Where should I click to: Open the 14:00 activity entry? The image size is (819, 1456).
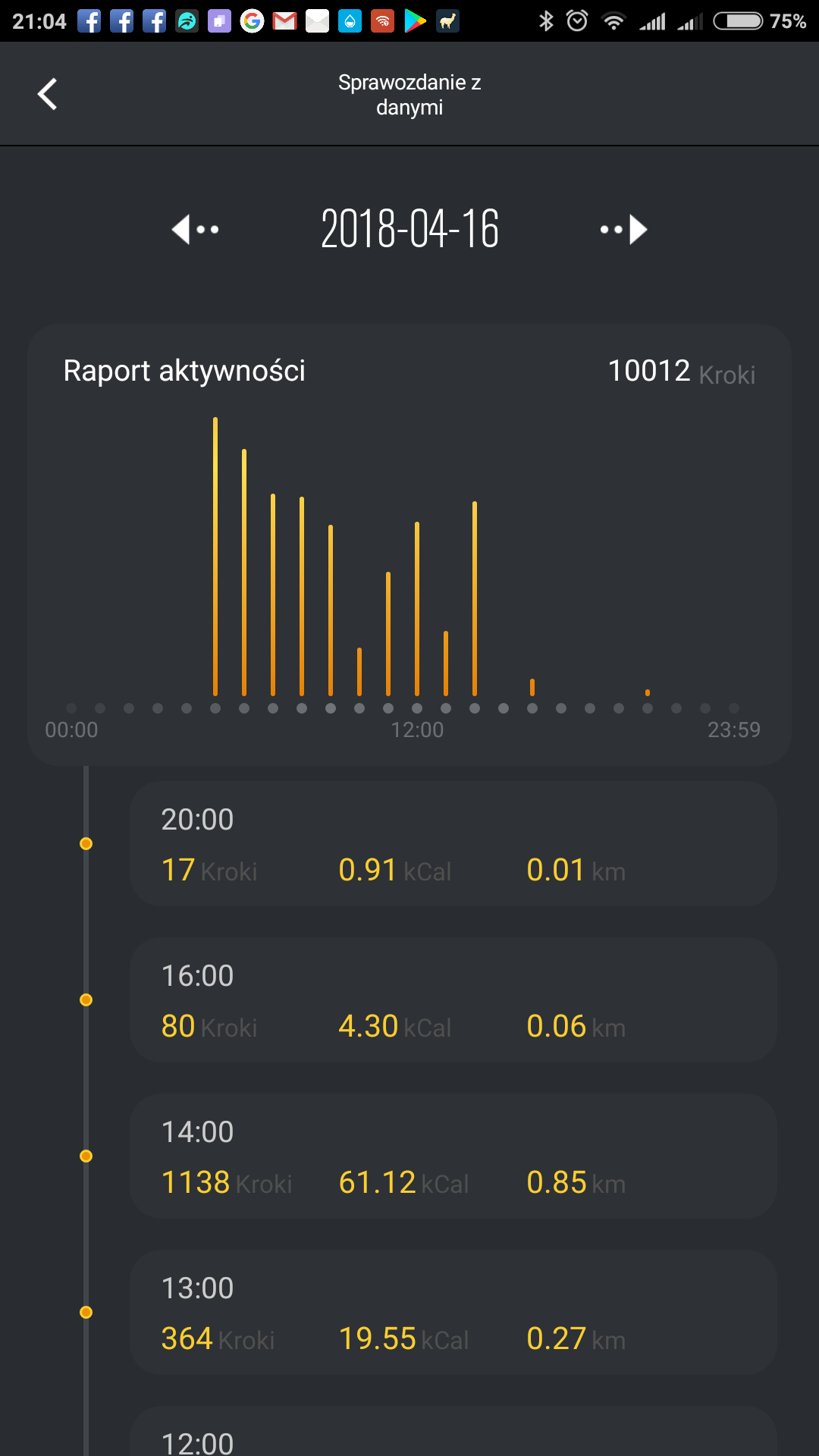click(x=453, y=1156)
